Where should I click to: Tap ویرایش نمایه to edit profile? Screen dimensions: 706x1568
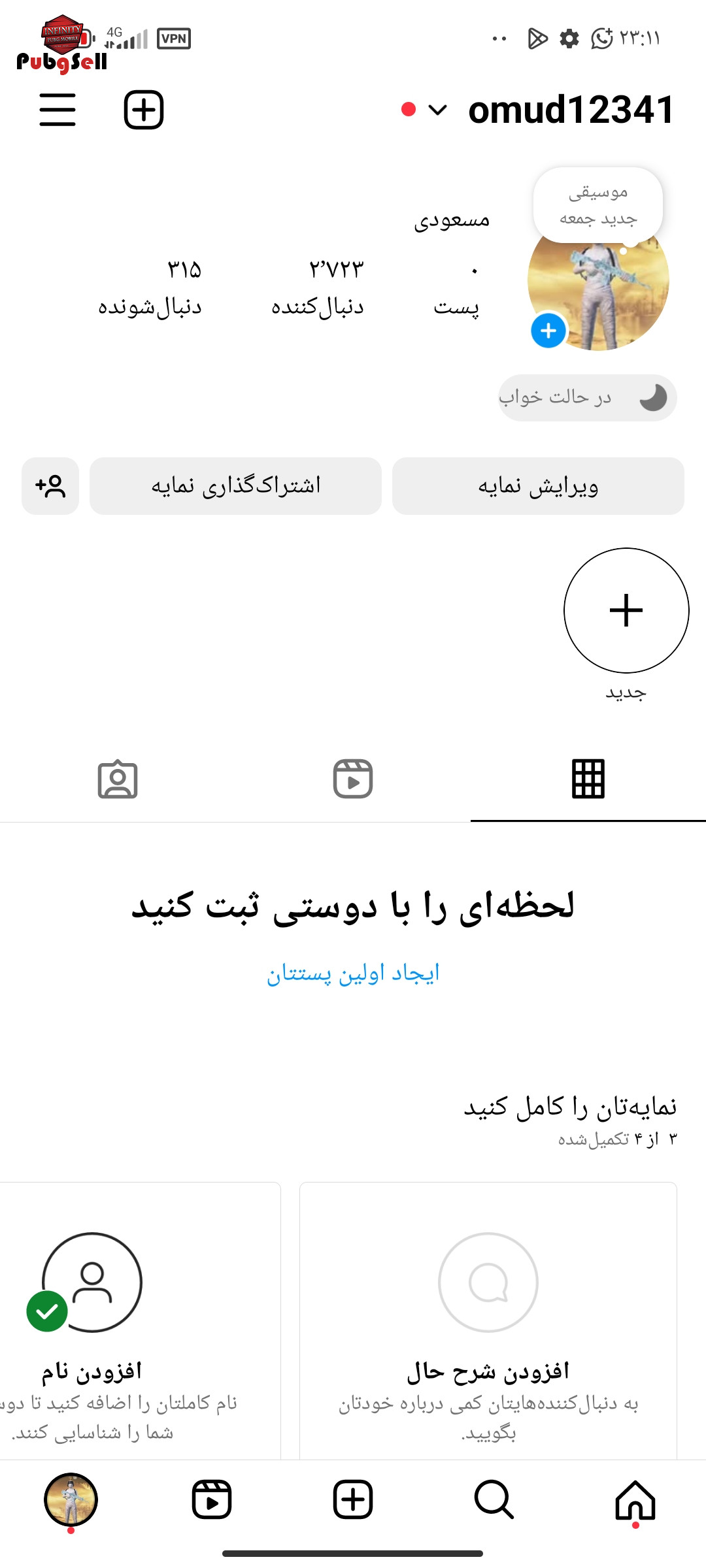tap(538, 486)
